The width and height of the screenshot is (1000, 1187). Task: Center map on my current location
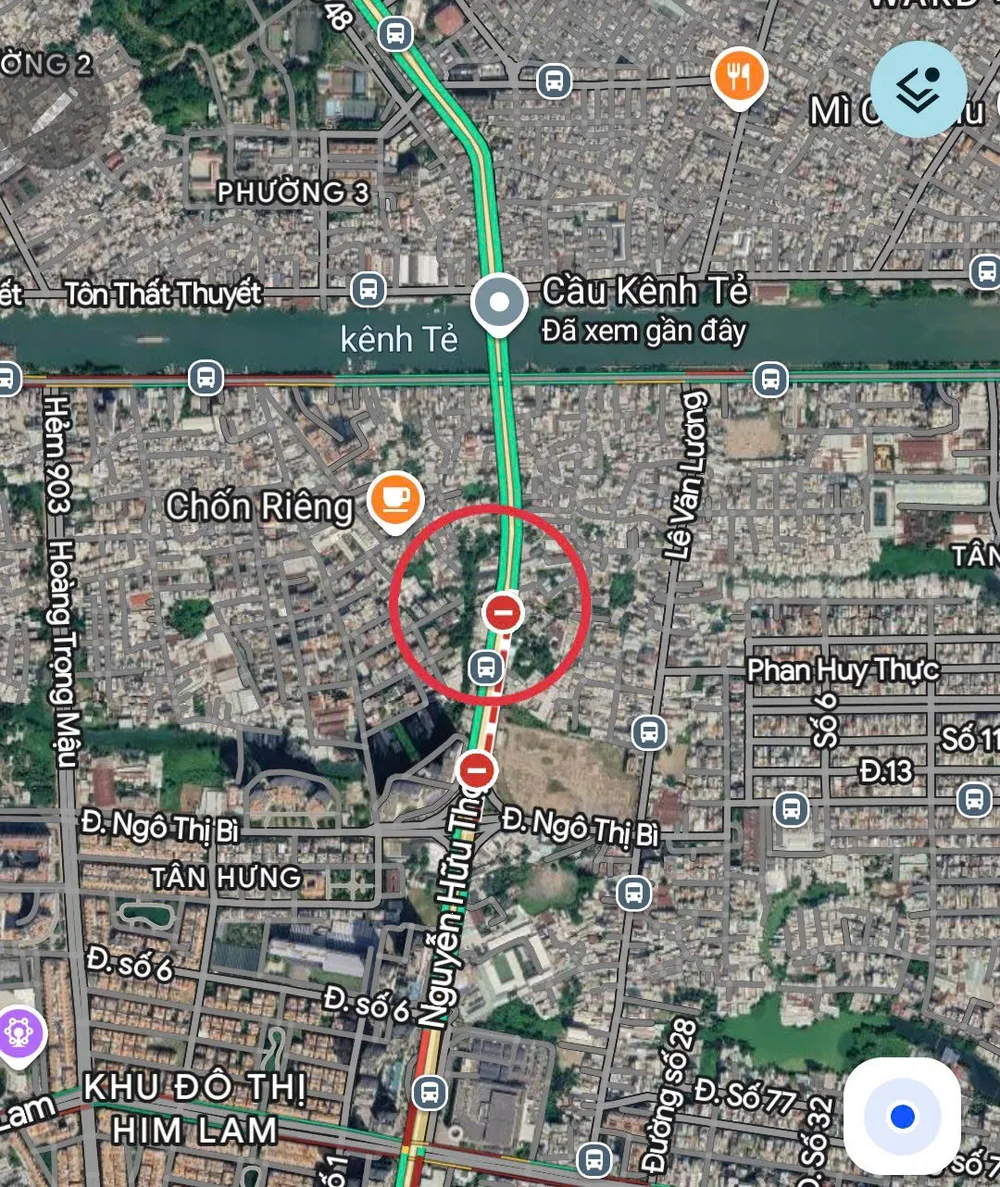coord(902,1116)
